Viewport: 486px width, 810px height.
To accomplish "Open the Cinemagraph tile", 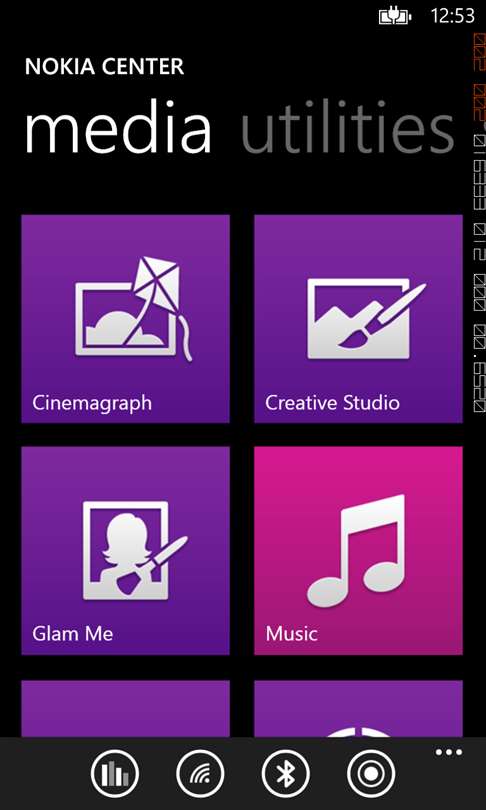I will [x=126, y=319].
